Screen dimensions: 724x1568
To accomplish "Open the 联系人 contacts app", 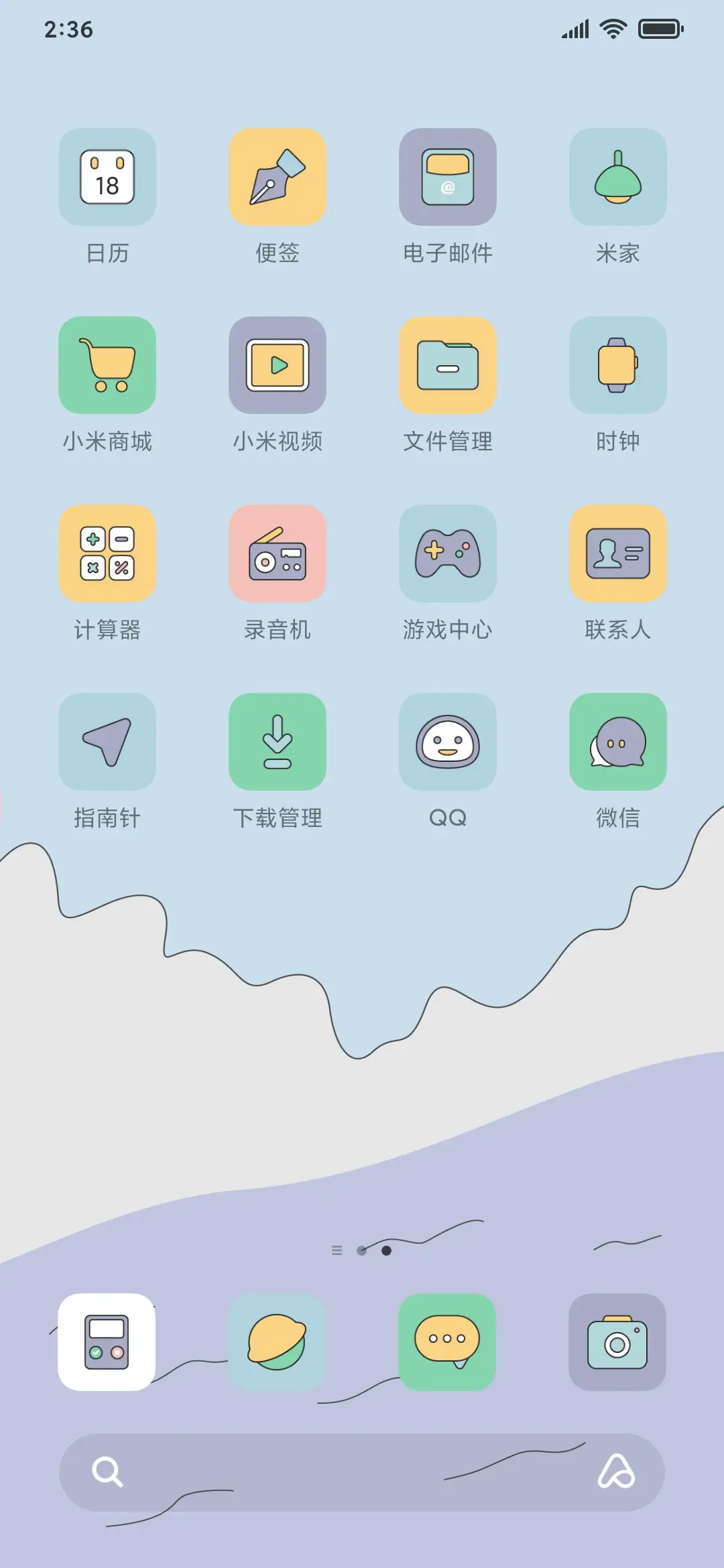I will point(617,553).
